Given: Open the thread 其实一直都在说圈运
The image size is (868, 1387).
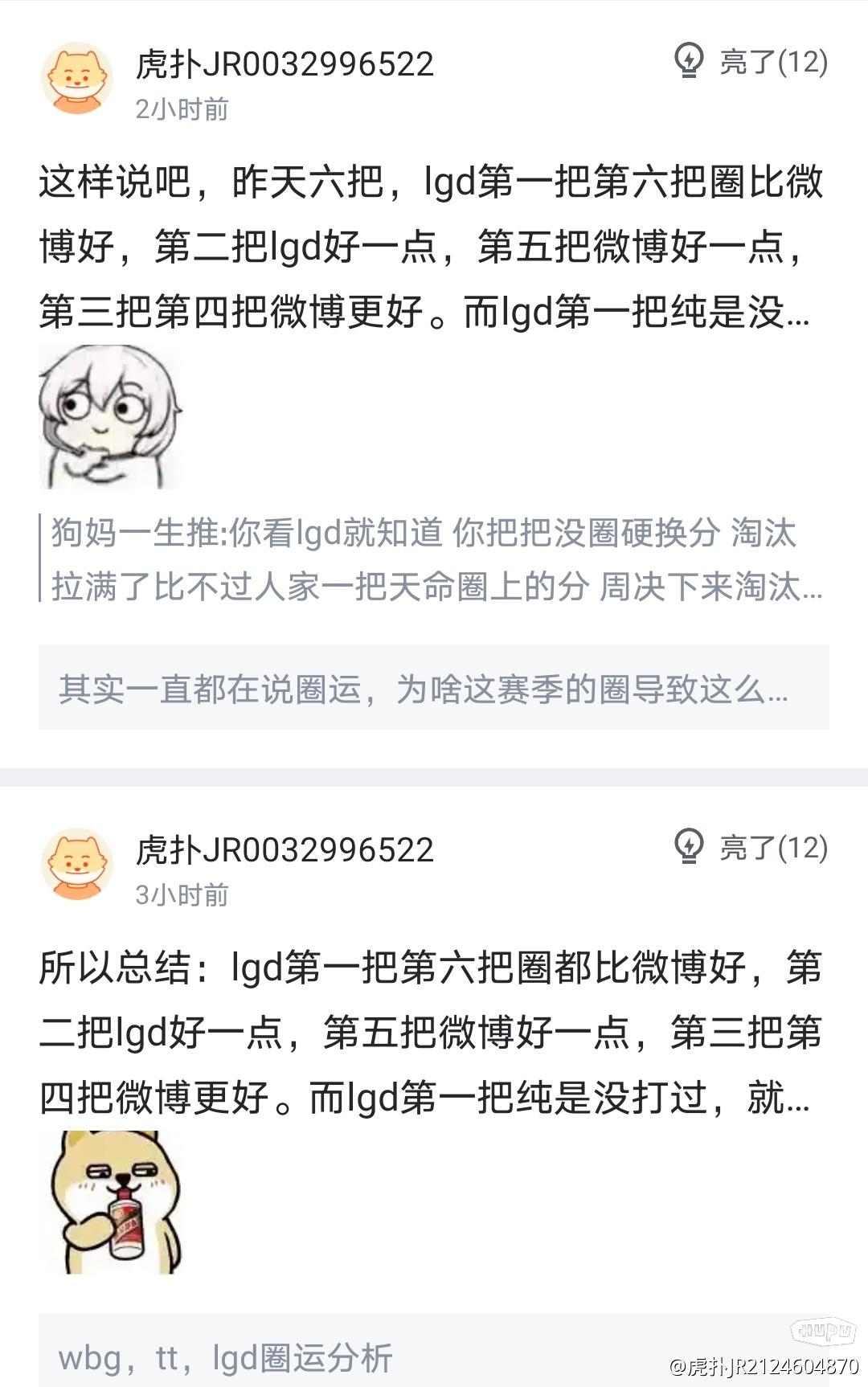Looking at the screenshot, I should 433,688.
